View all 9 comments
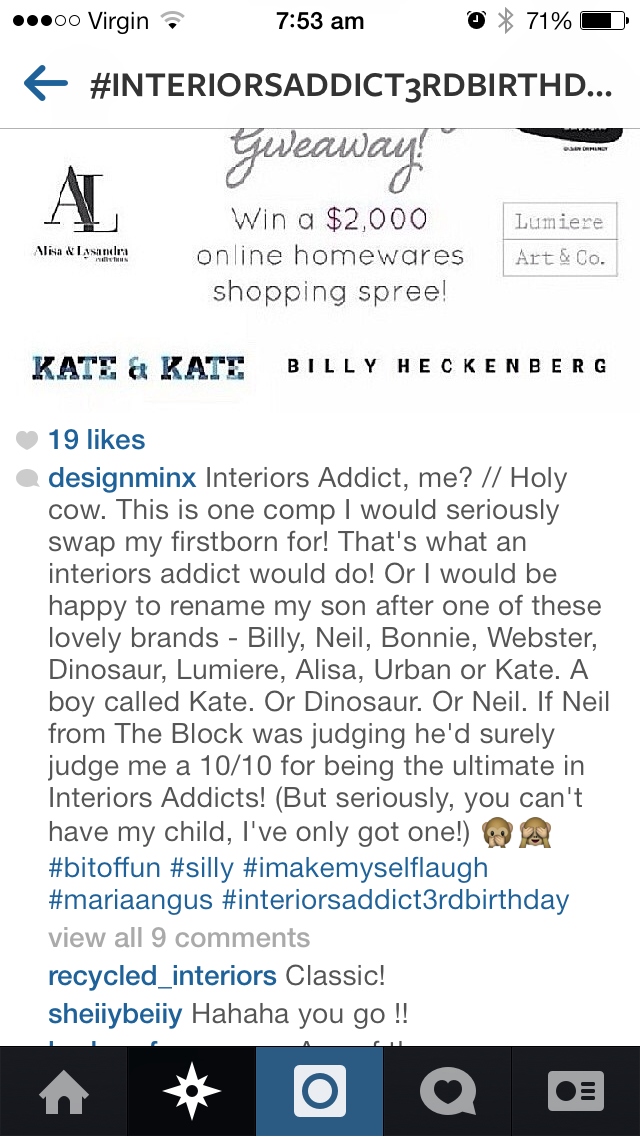 click(179, 937)
